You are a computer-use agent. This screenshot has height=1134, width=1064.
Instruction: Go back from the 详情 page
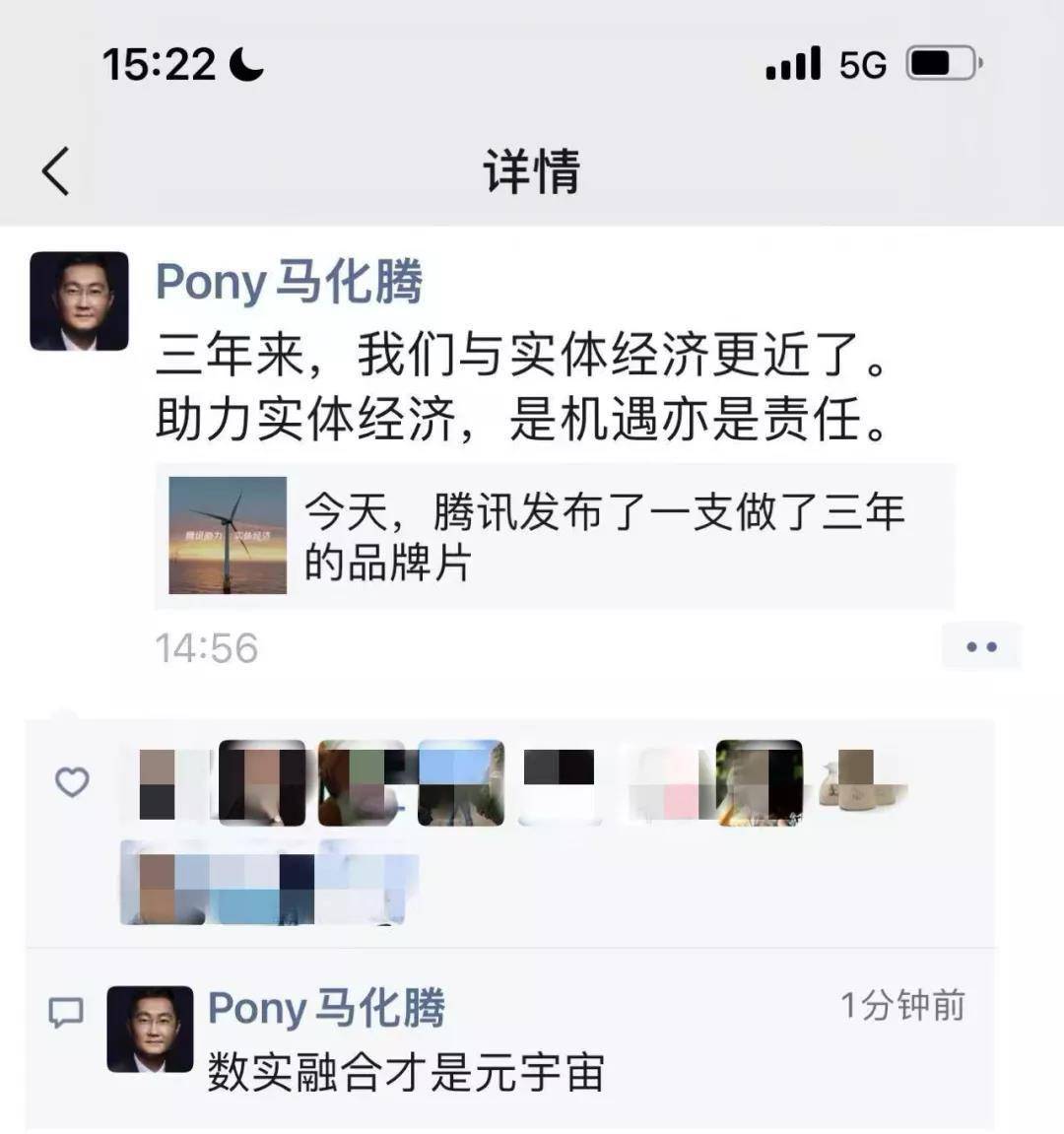point(56,171)
